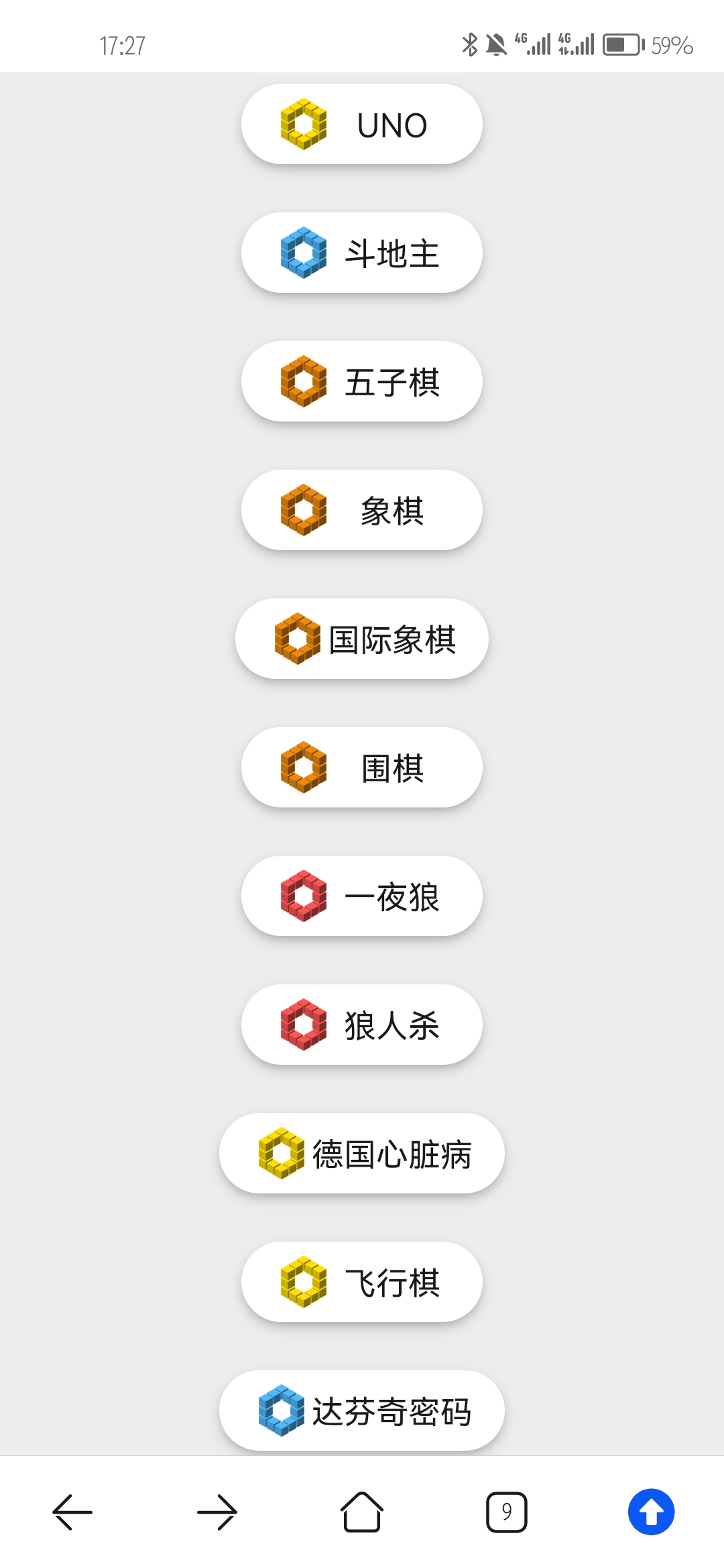Screen dimensions: 724x1568
Task: Choose the 五子棋 game
Action: (362, 382)
